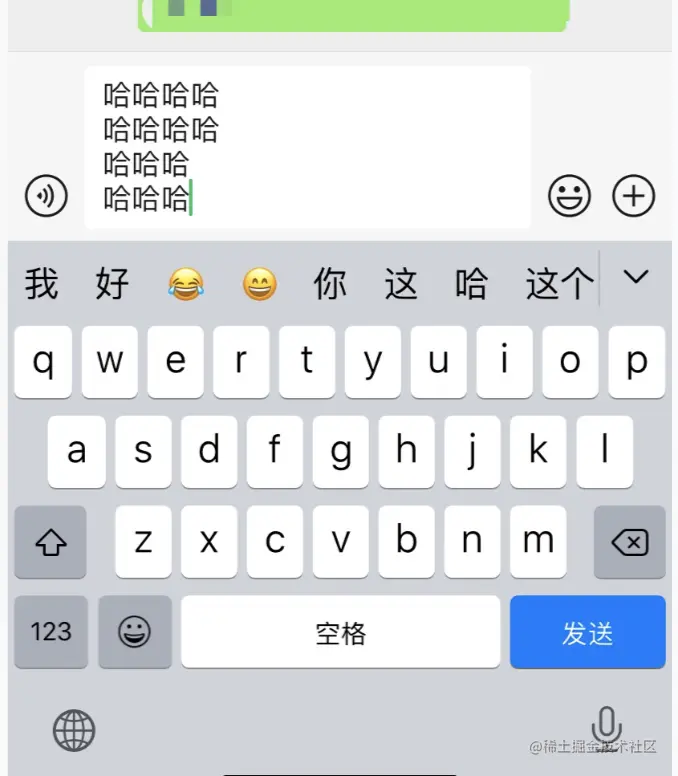
Task: Delete a character with backspace
Action: pos(629,542)
